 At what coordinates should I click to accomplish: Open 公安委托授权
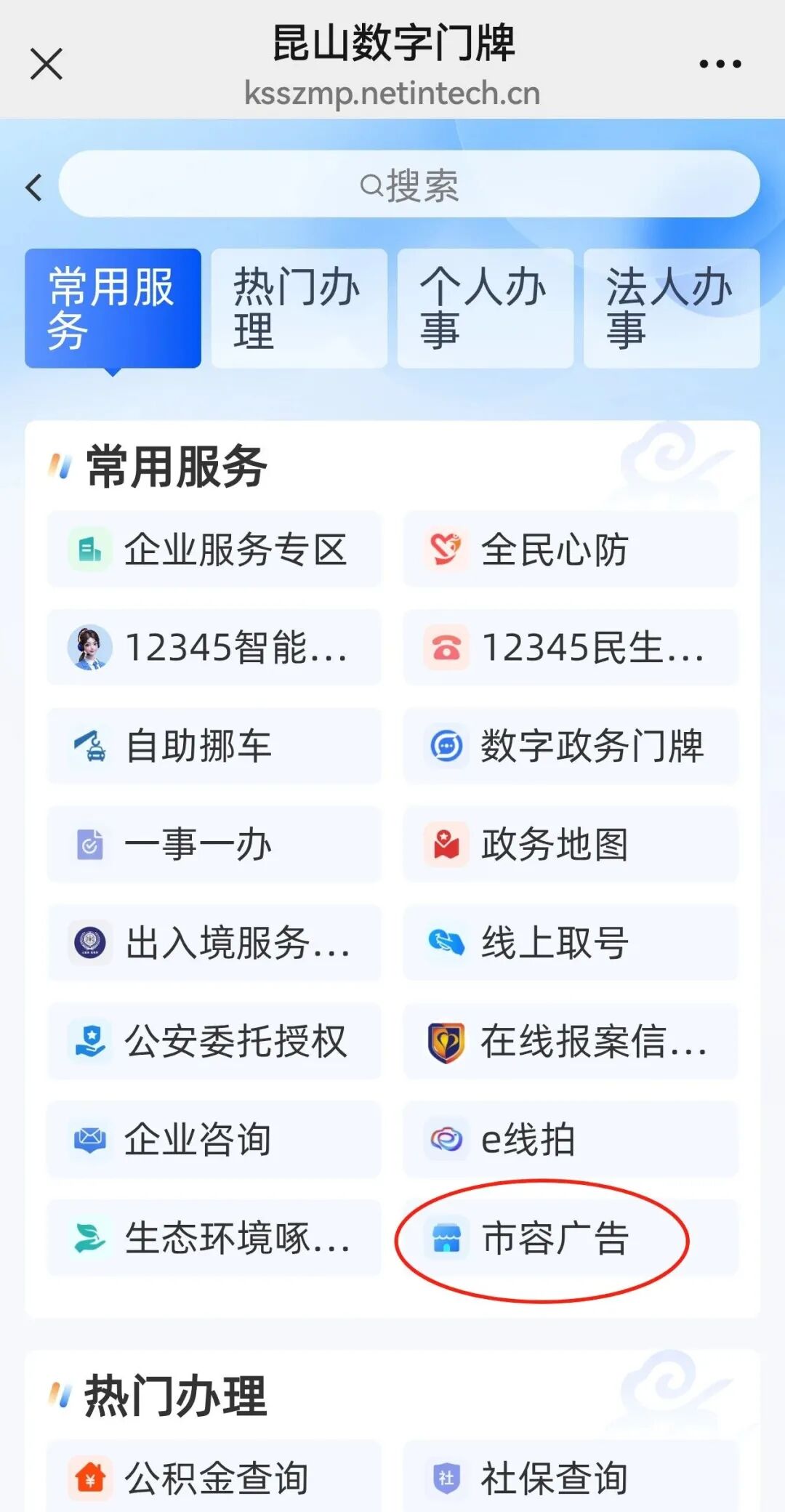(214, 1041)
